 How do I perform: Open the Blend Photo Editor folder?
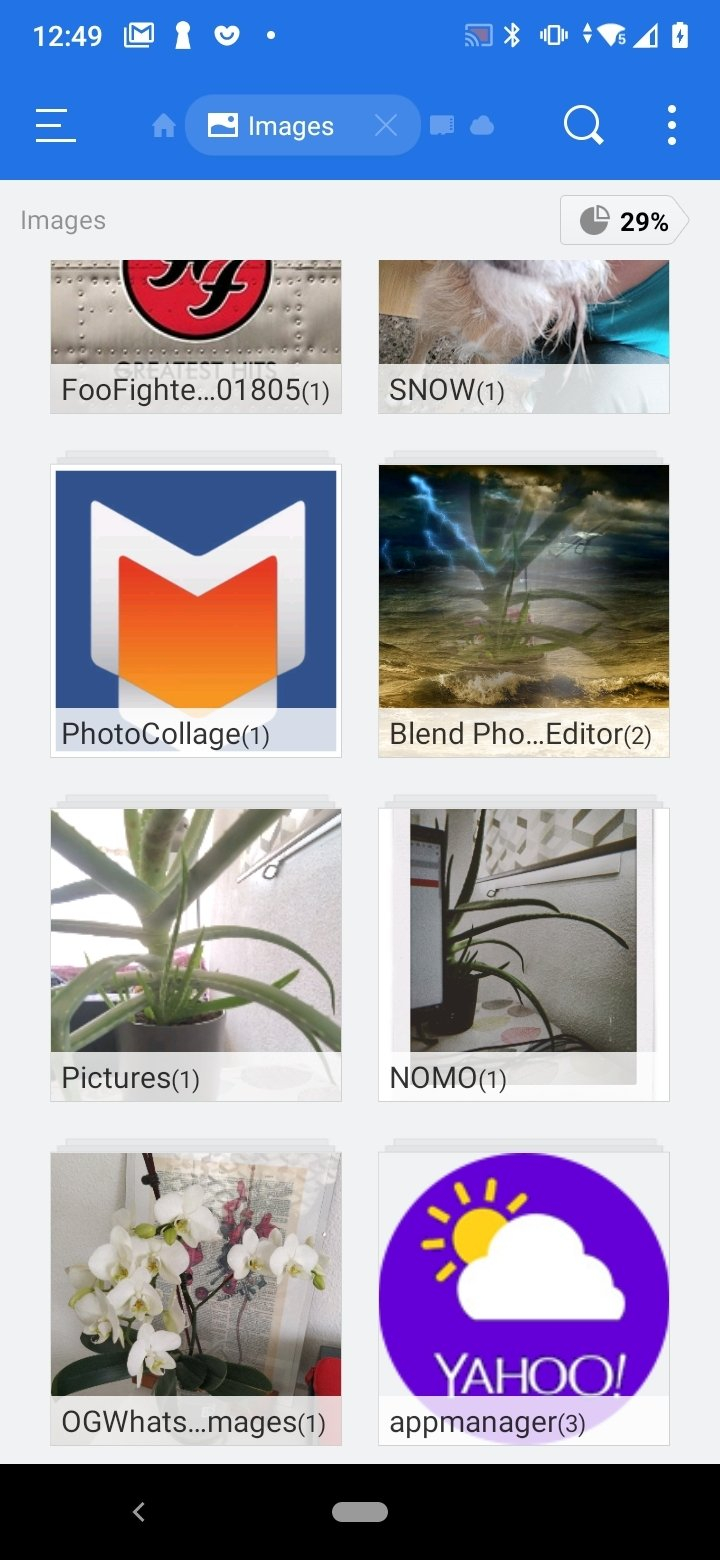524,610
